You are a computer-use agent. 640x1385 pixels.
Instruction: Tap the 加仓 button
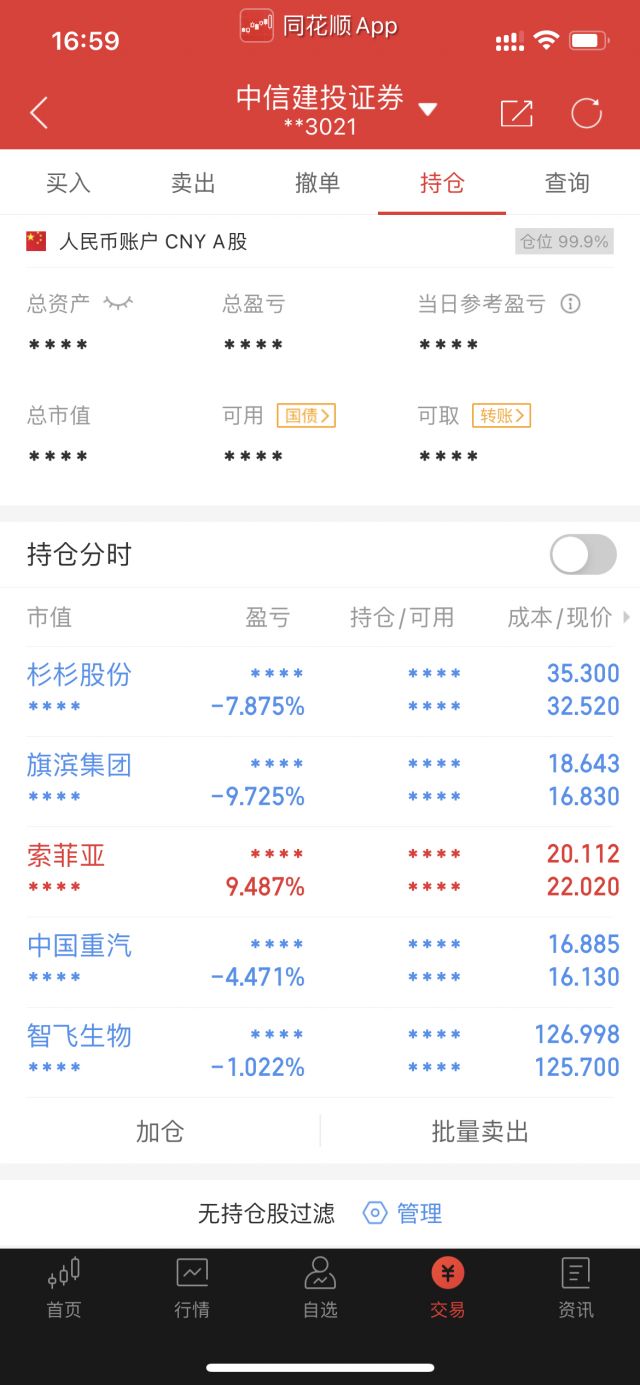pos(160,1131)
